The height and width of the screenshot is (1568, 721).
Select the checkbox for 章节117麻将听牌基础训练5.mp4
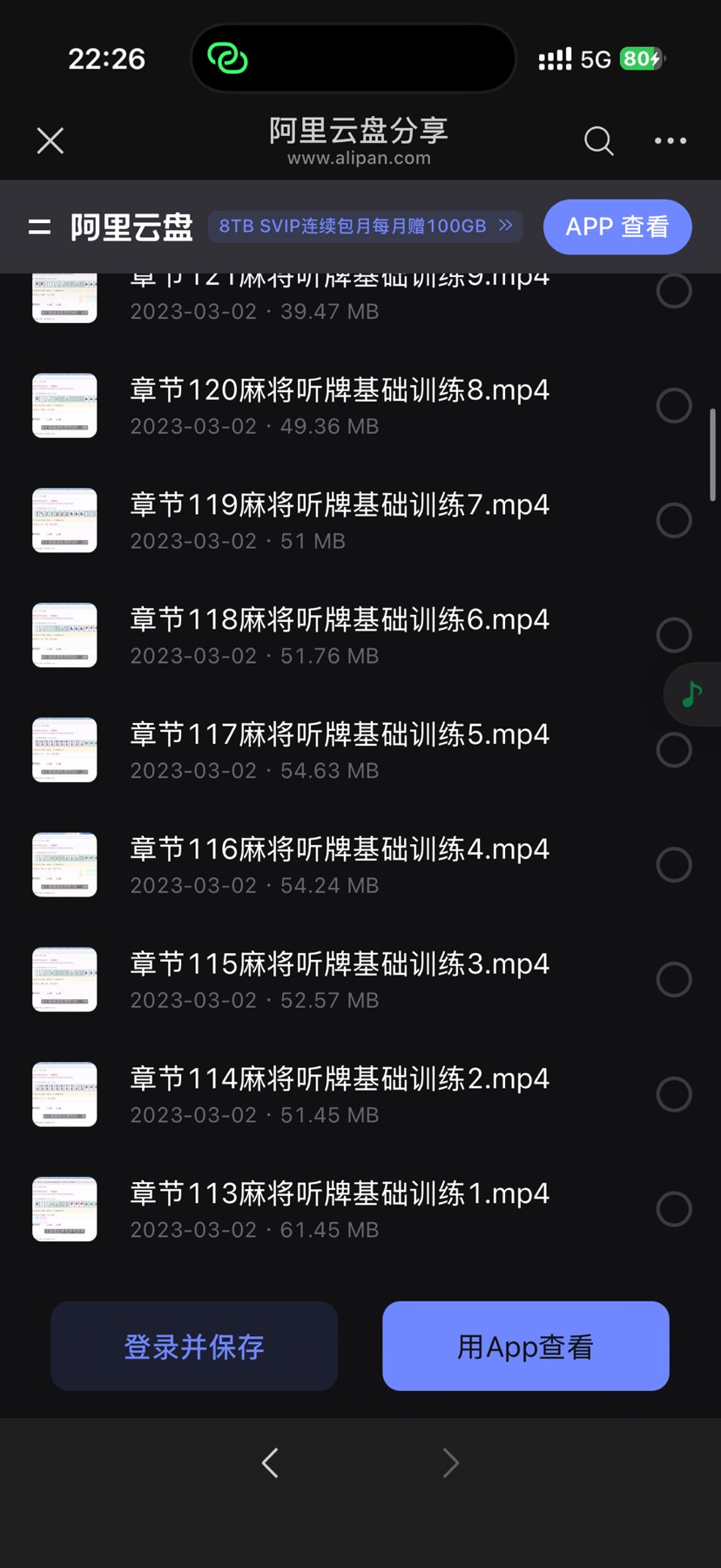pos(674,750)
